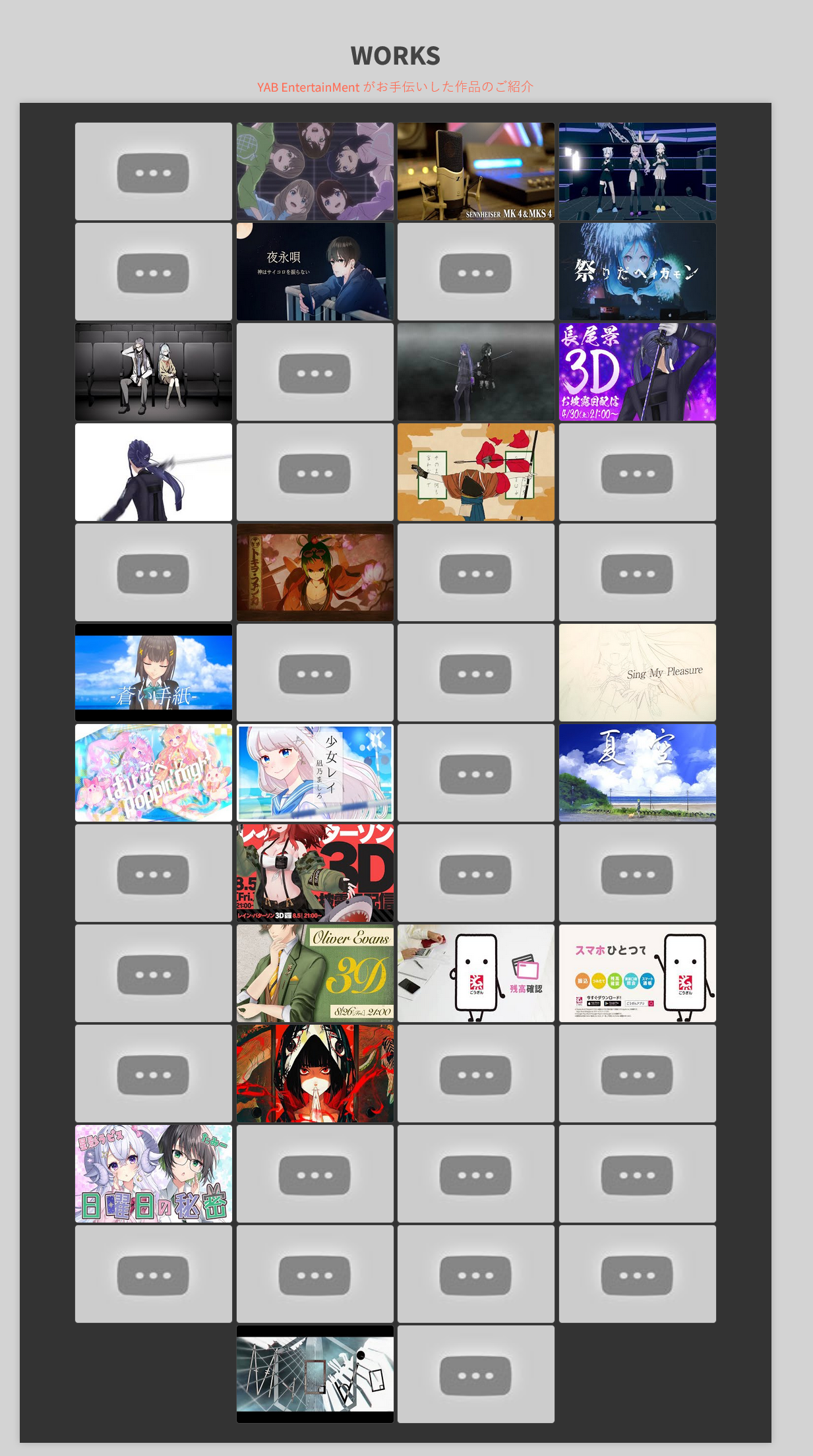Open the three dancers on stage thumbnail

[x=637, y=171]
